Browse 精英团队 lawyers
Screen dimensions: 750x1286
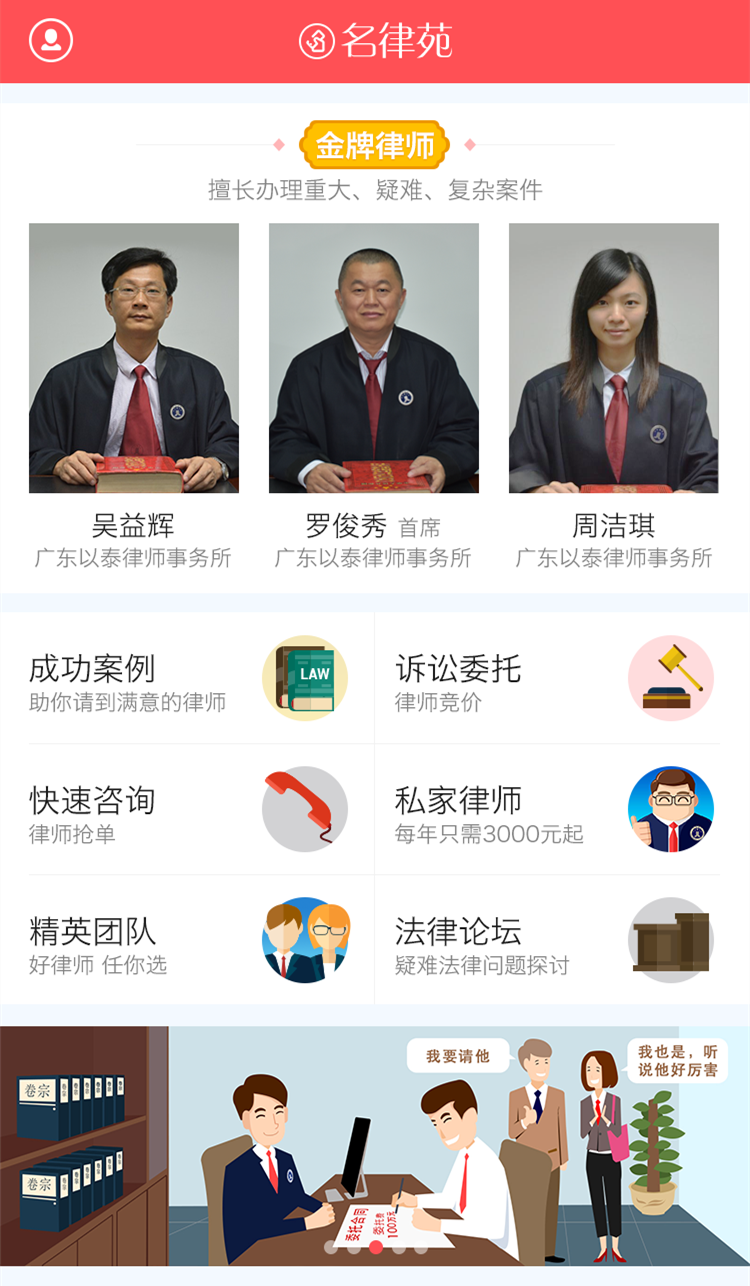pyautogui.click(x=187, y=940)
